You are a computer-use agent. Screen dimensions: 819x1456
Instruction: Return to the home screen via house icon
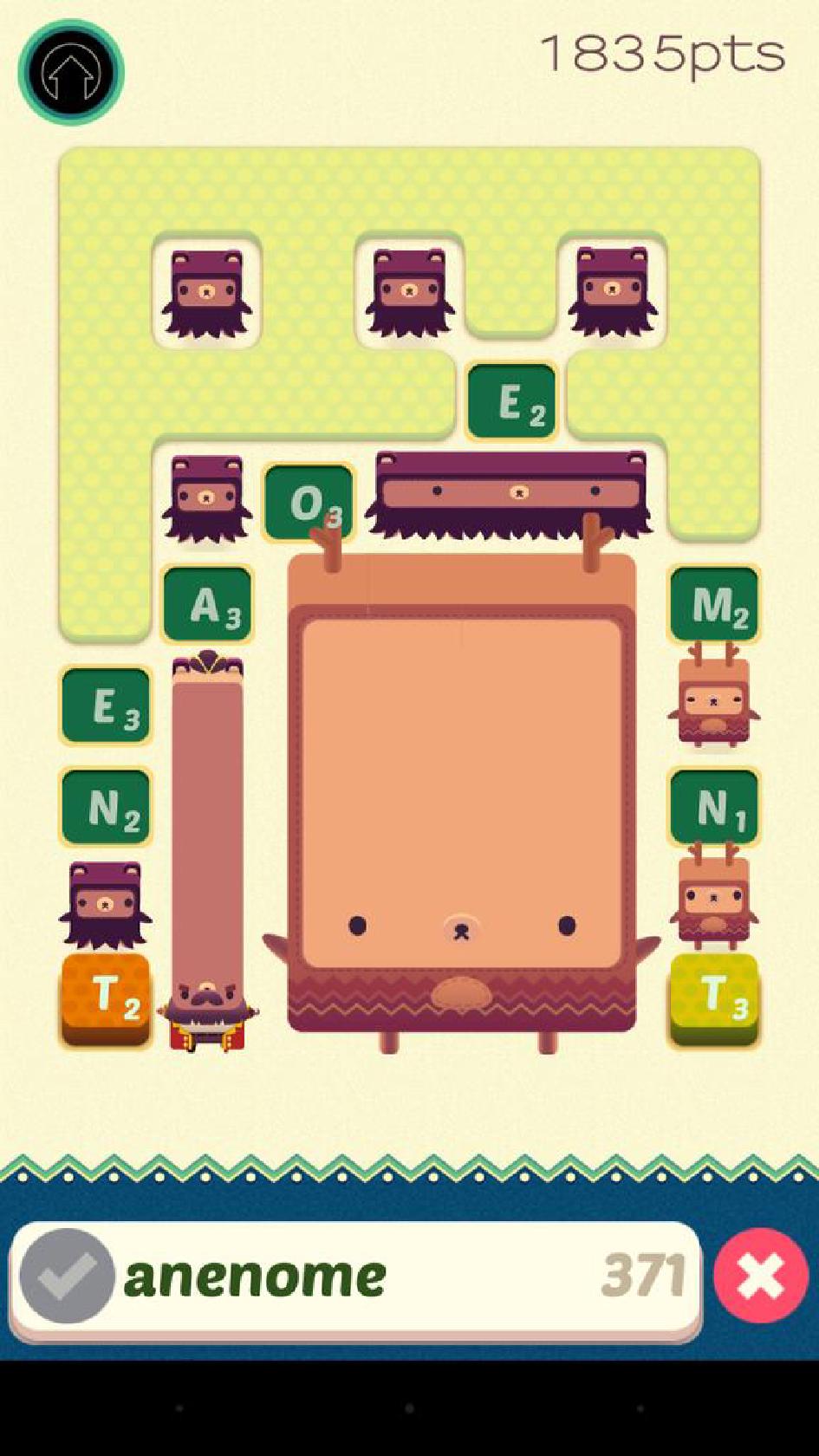[71, 73]
